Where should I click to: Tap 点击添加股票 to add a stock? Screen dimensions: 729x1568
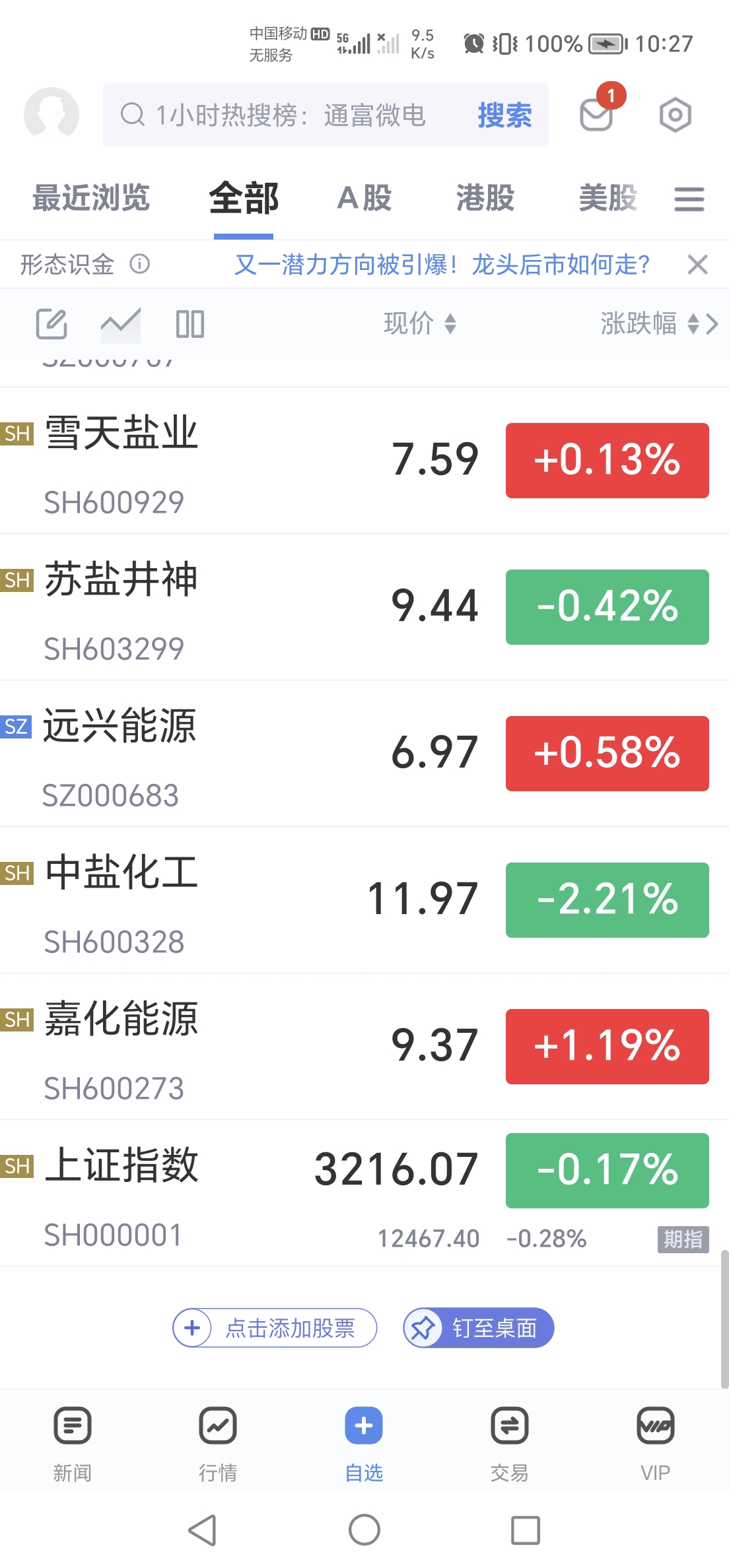click(275, 1328)
